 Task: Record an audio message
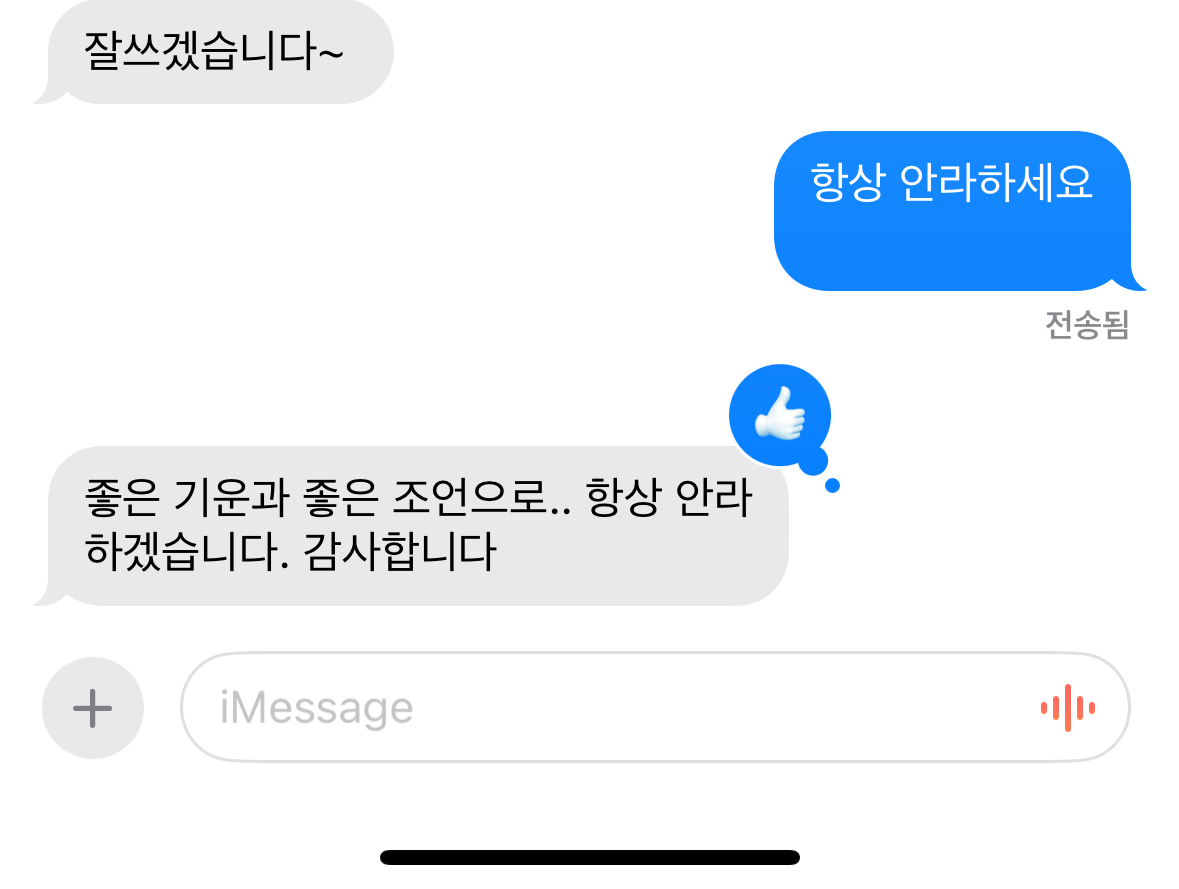tap(1068, 708)
